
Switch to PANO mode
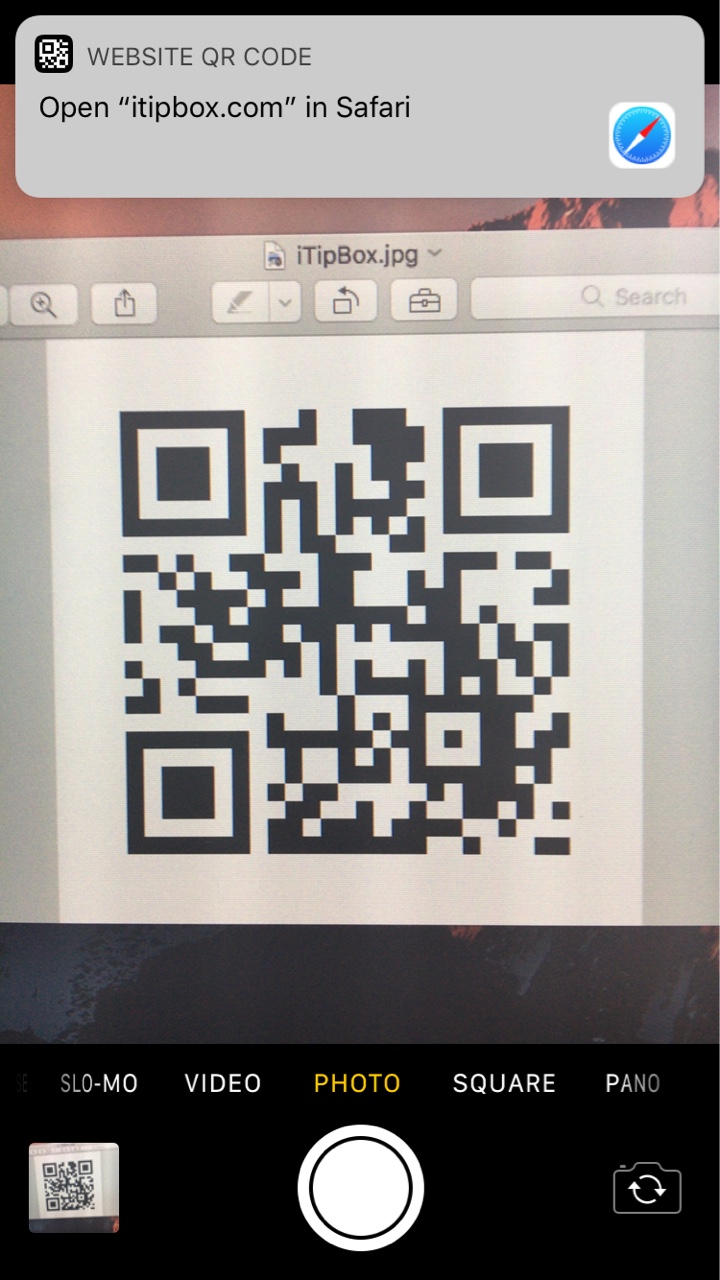pyautogui.click(x=632, y=1083)
